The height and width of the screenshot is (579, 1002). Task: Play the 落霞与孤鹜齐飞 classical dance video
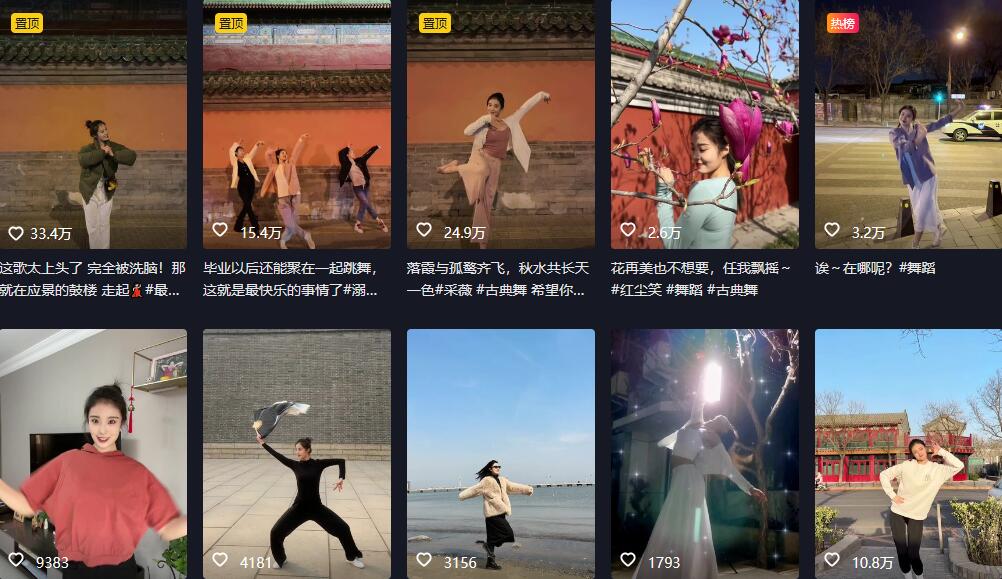click(500, 125)
